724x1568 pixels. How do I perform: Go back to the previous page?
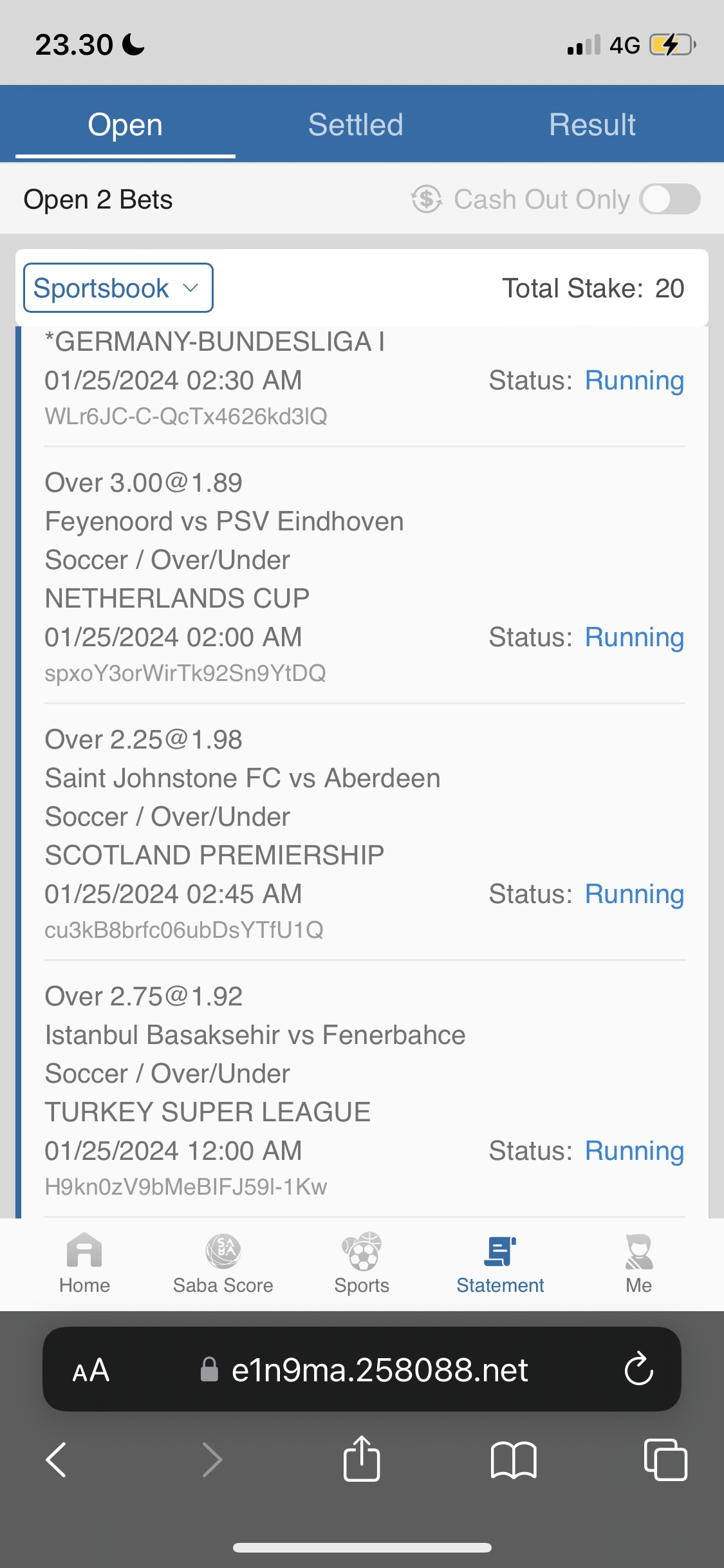[x=56, y=1459]
